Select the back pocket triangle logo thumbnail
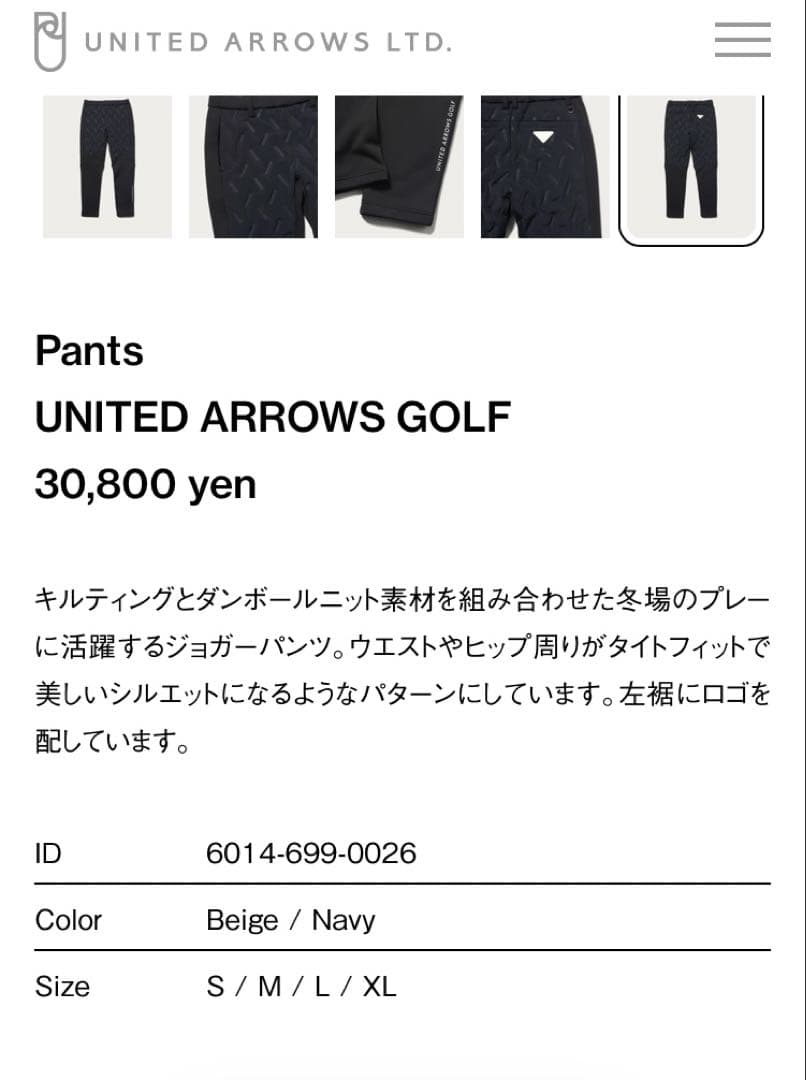The image size is (806, 1080). pyautogui.click(x=545, y=166)
